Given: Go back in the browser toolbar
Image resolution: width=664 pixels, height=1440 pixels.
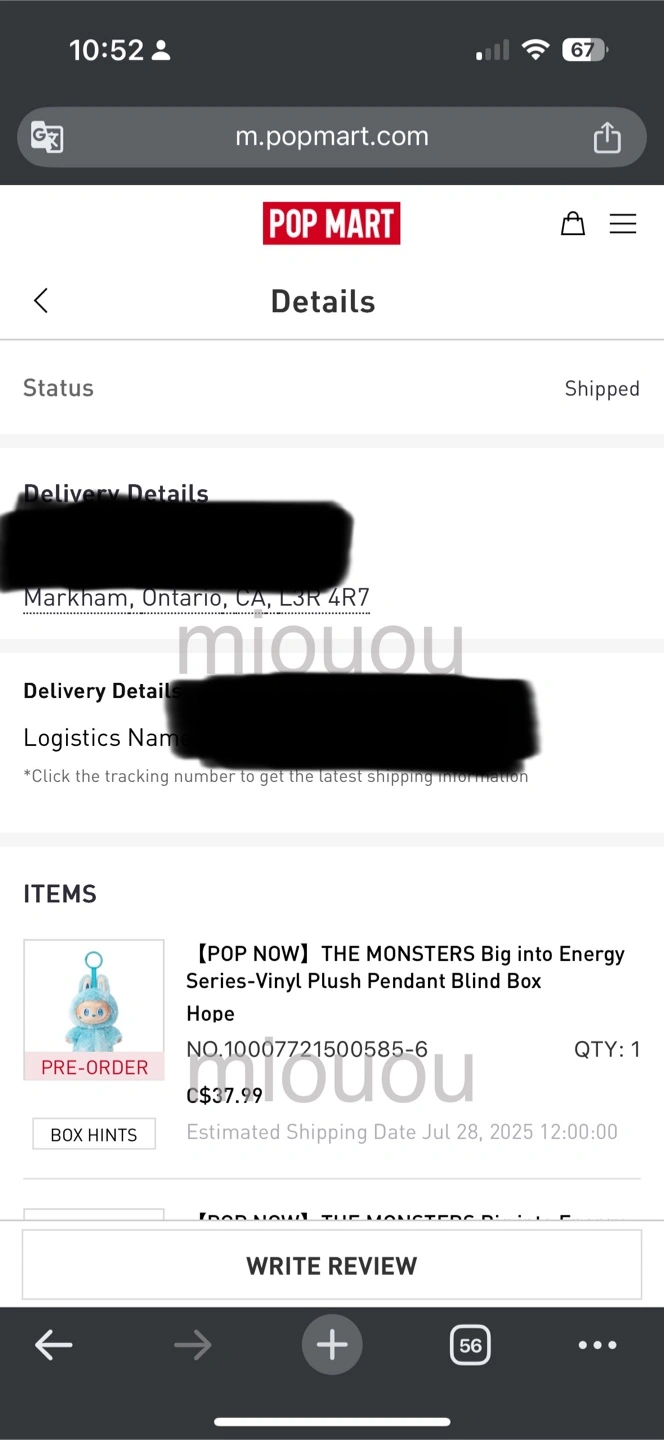Looking at the screenshot, I should 54,1345.
